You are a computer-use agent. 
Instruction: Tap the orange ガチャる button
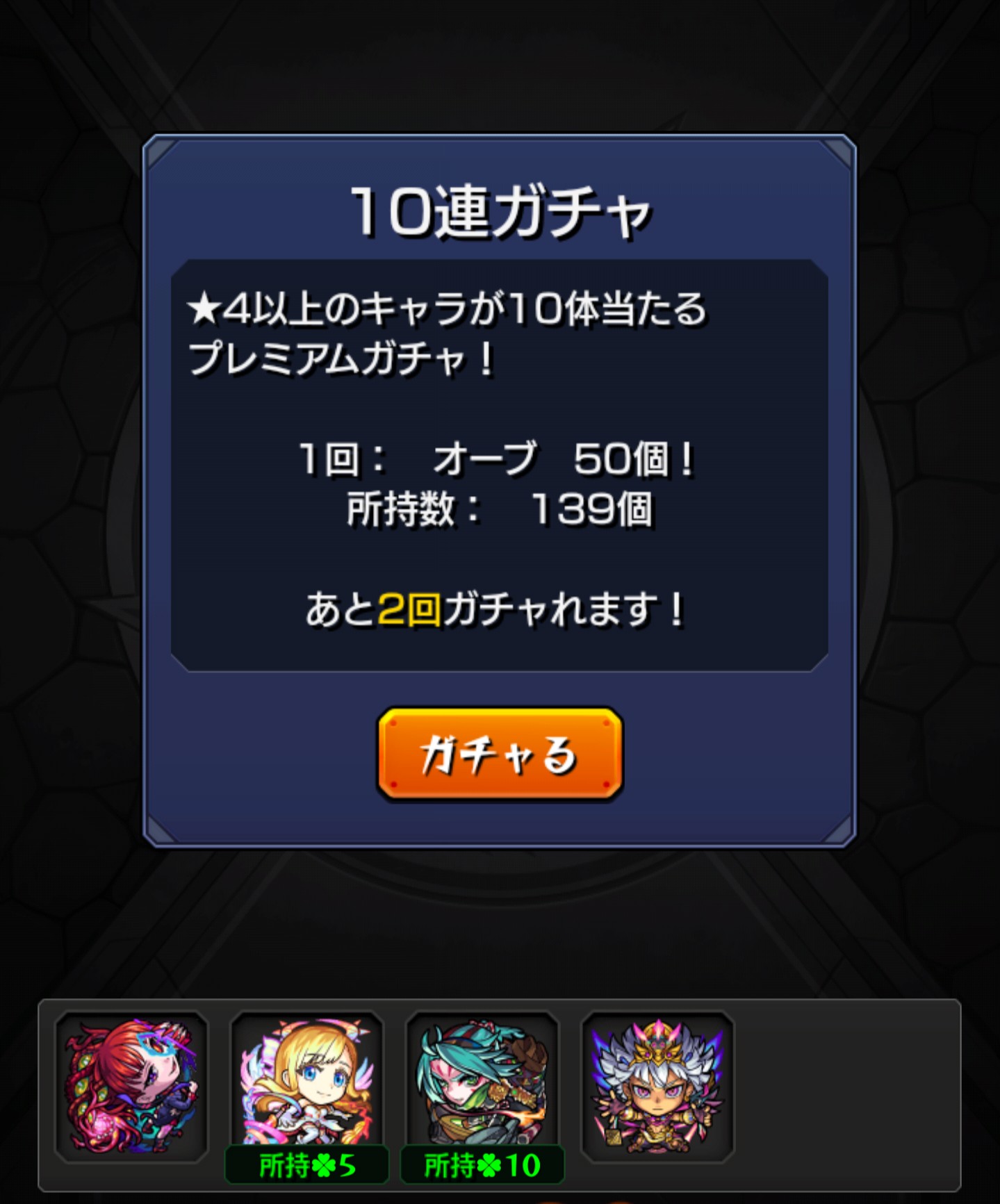500,754
